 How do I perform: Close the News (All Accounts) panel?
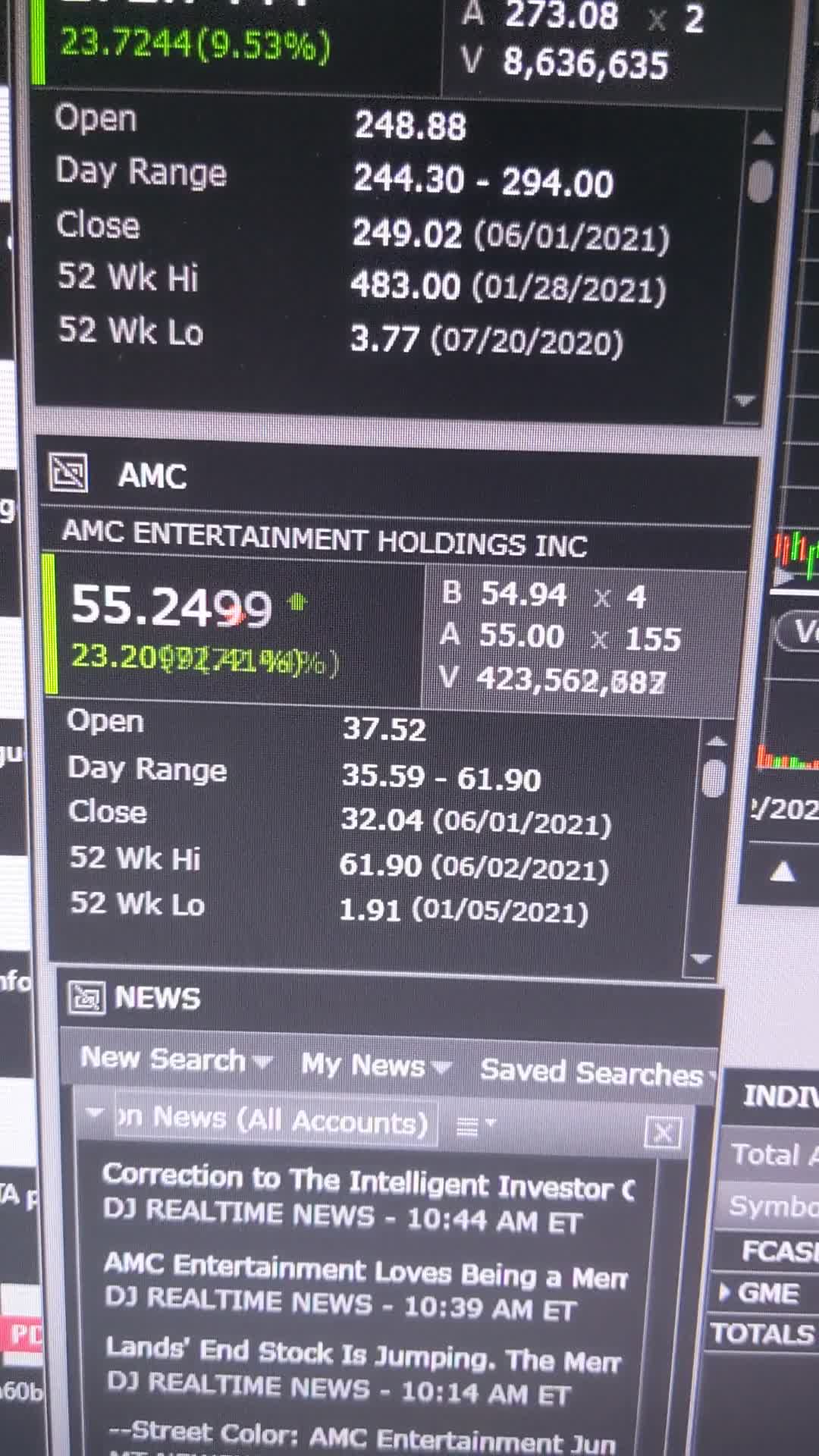pos(662,1133)
